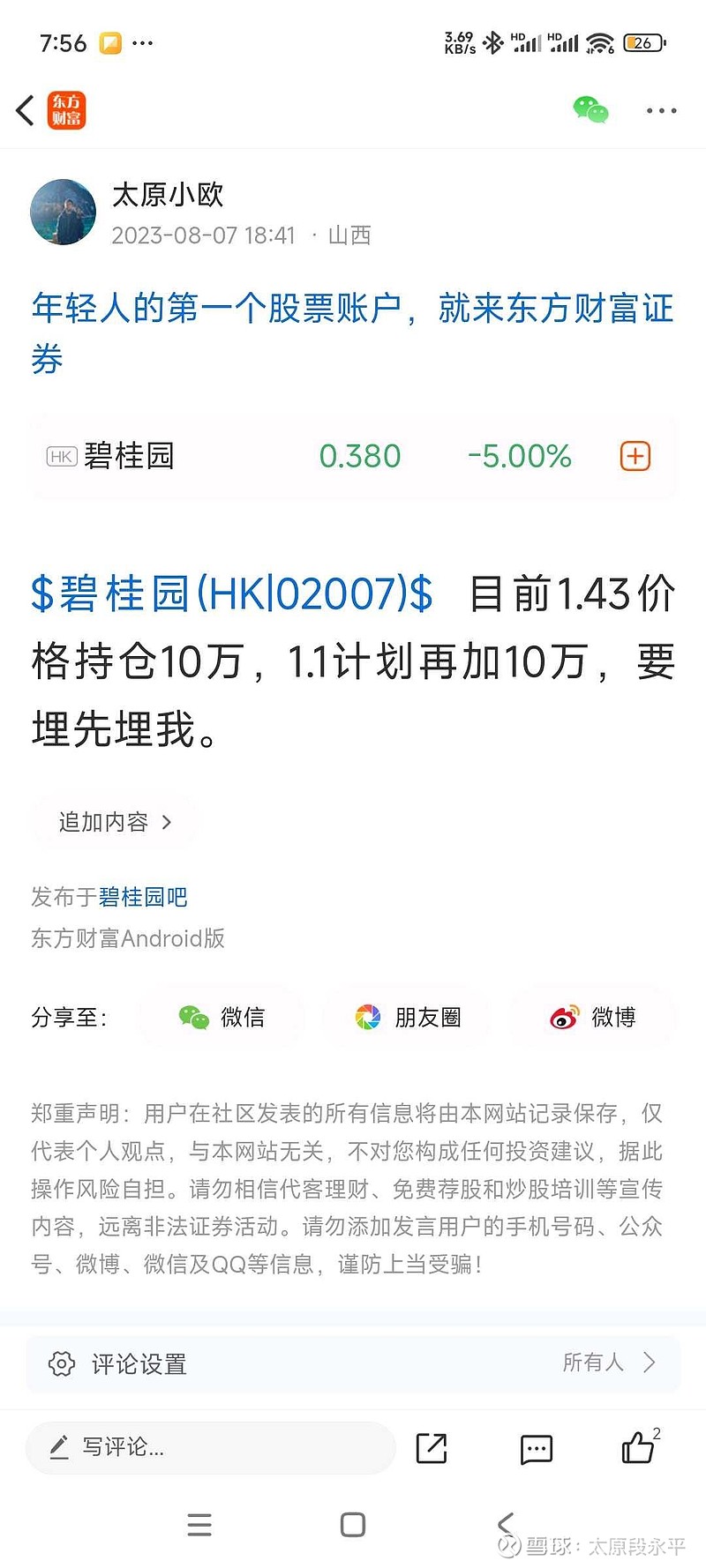The image size is (706, 1568).
Task: Like the post with thumbs-up icon
Action: pos(640,1447)
